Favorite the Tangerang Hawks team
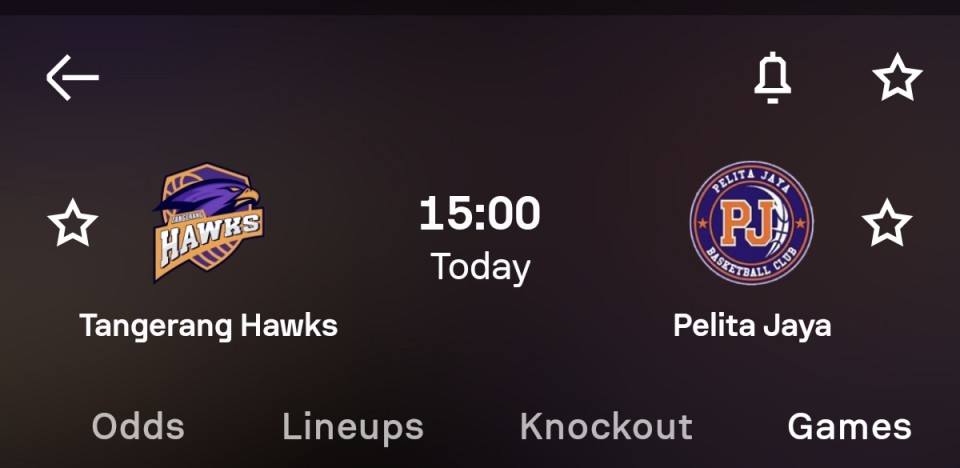The height and width of the screenshot is (468, 960). [x=73, y=223]
